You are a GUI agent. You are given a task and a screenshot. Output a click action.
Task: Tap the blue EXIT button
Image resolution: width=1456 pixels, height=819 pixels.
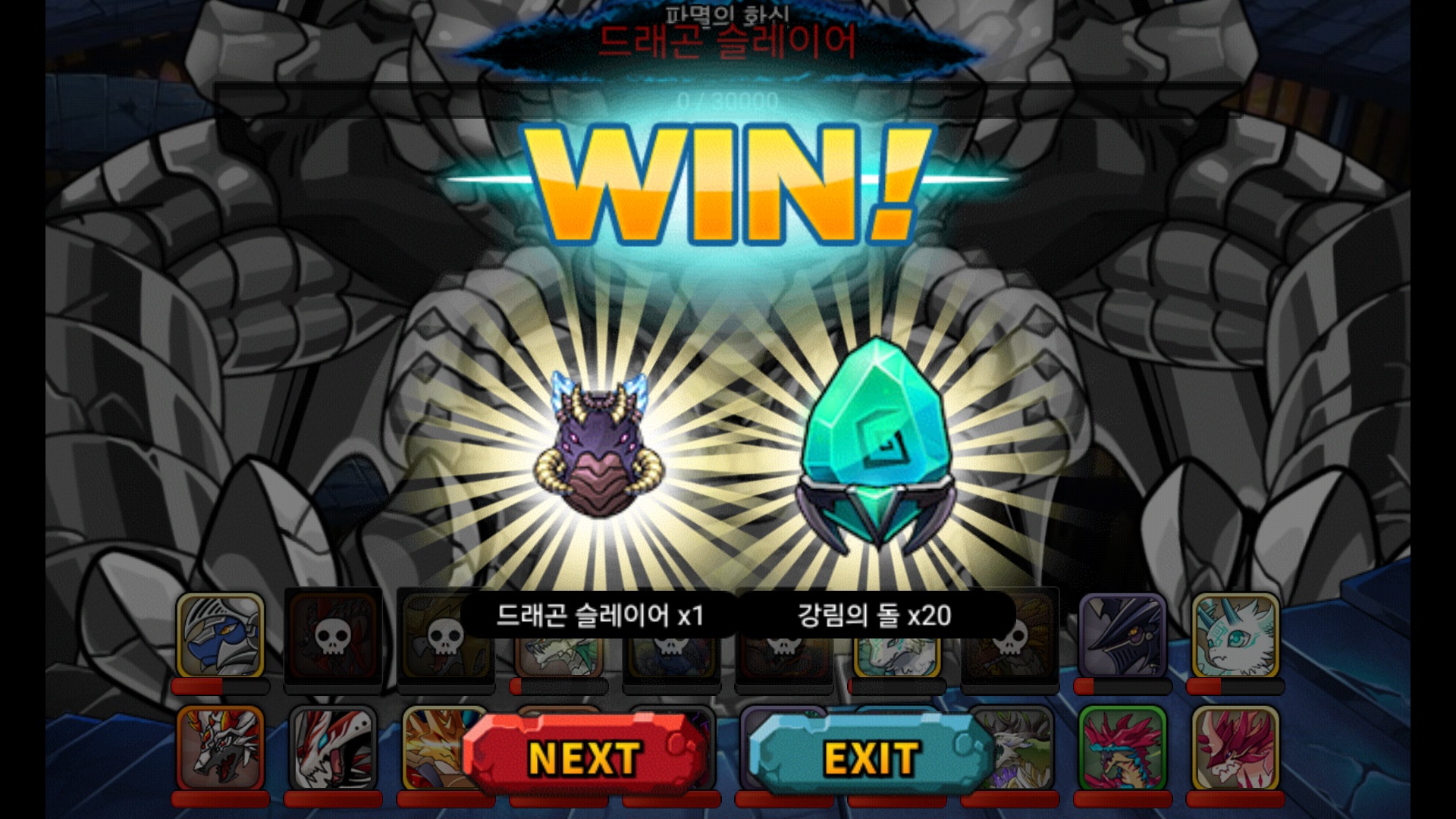tap(871, 756)
